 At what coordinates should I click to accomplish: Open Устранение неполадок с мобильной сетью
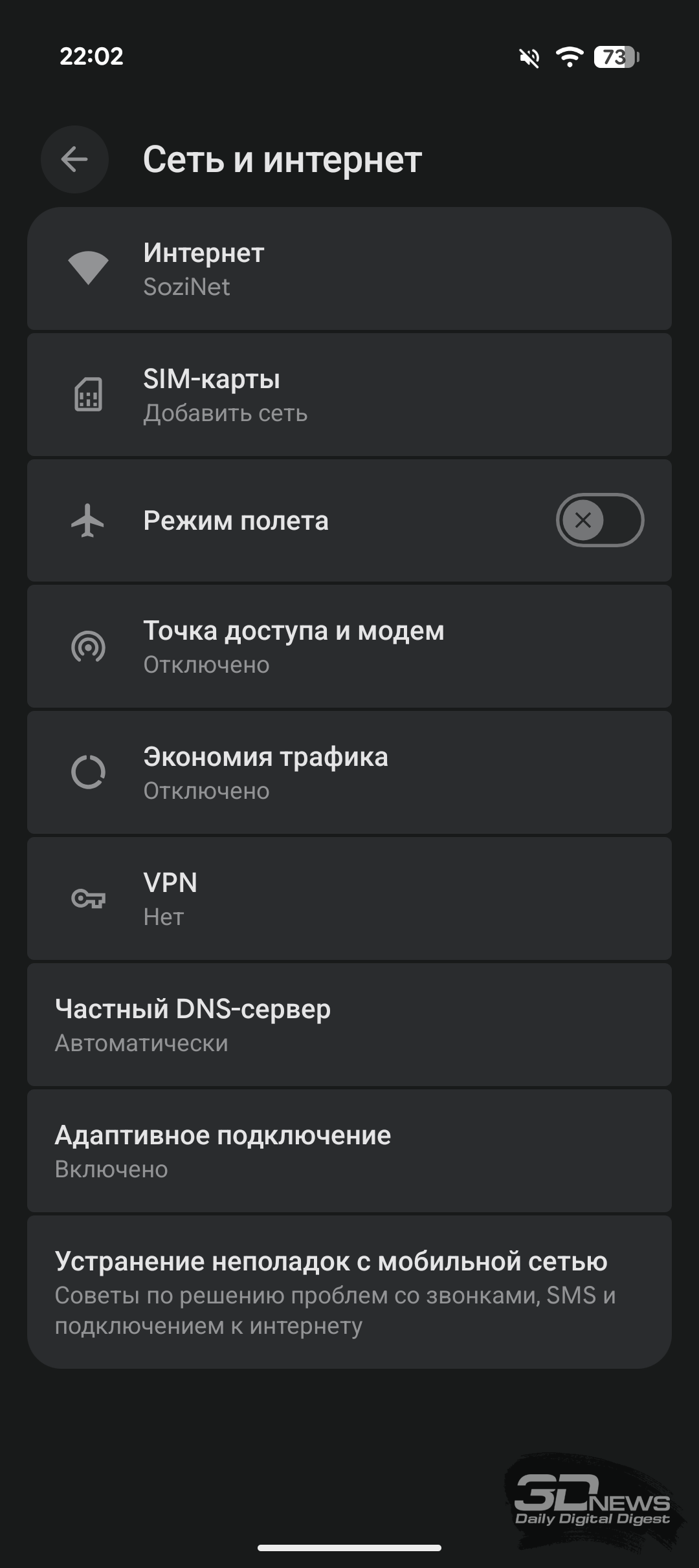click(x=349, y=1292)
